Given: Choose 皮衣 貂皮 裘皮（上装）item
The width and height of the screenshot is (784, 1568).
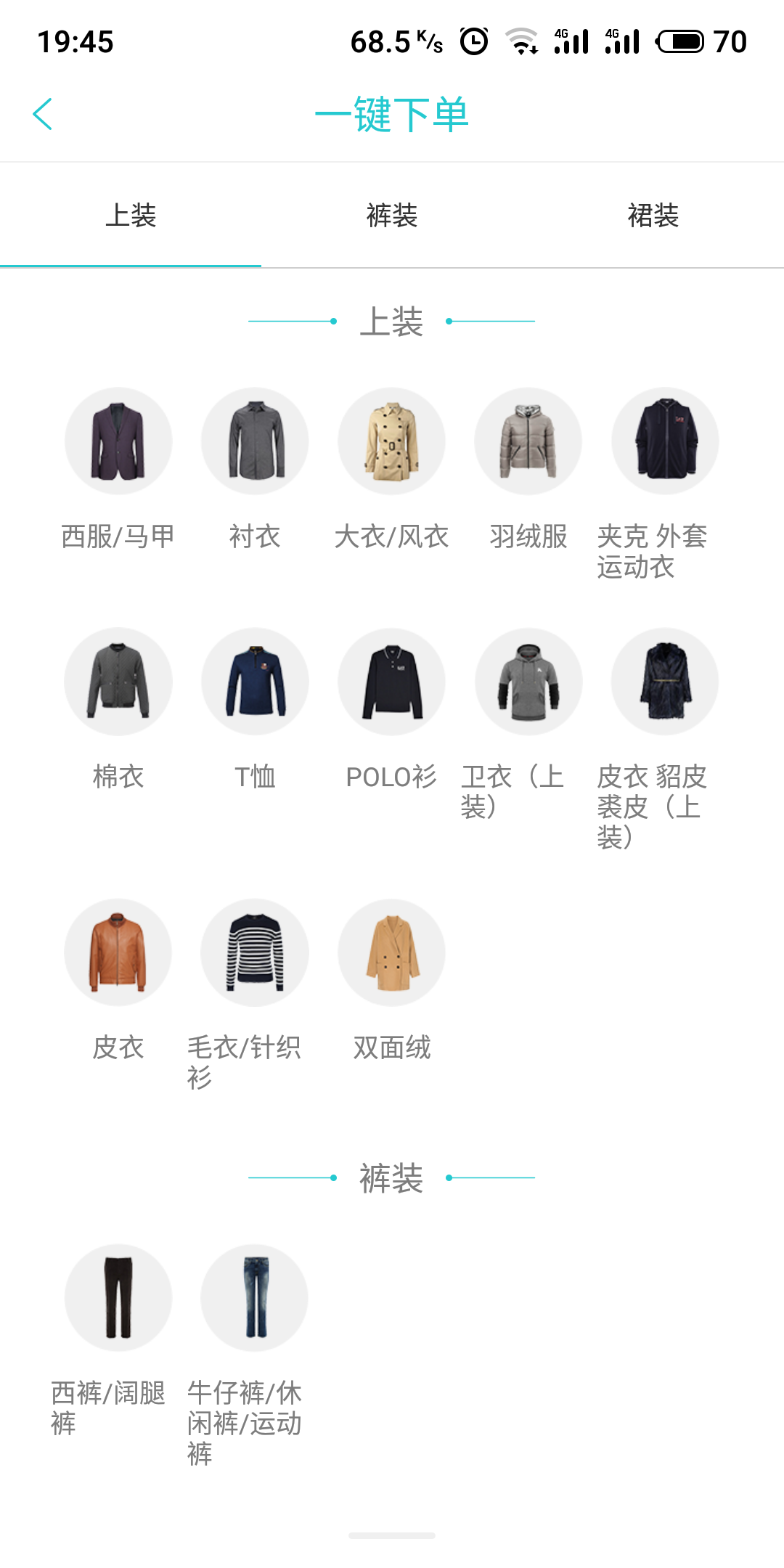Looking at the screenshot, I should (665, 682).
